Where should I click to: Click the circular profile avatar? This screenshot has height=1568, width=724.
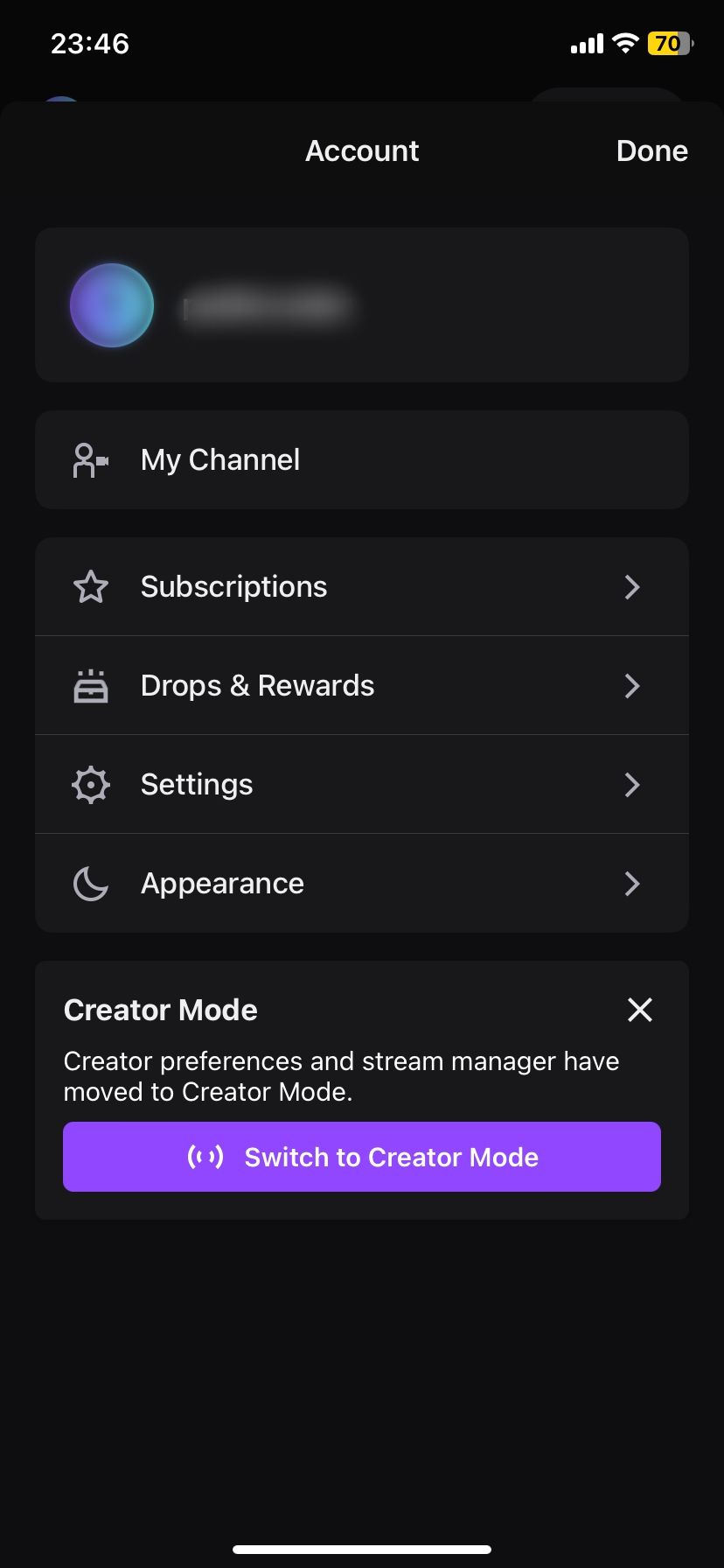[x=111, y=304]
